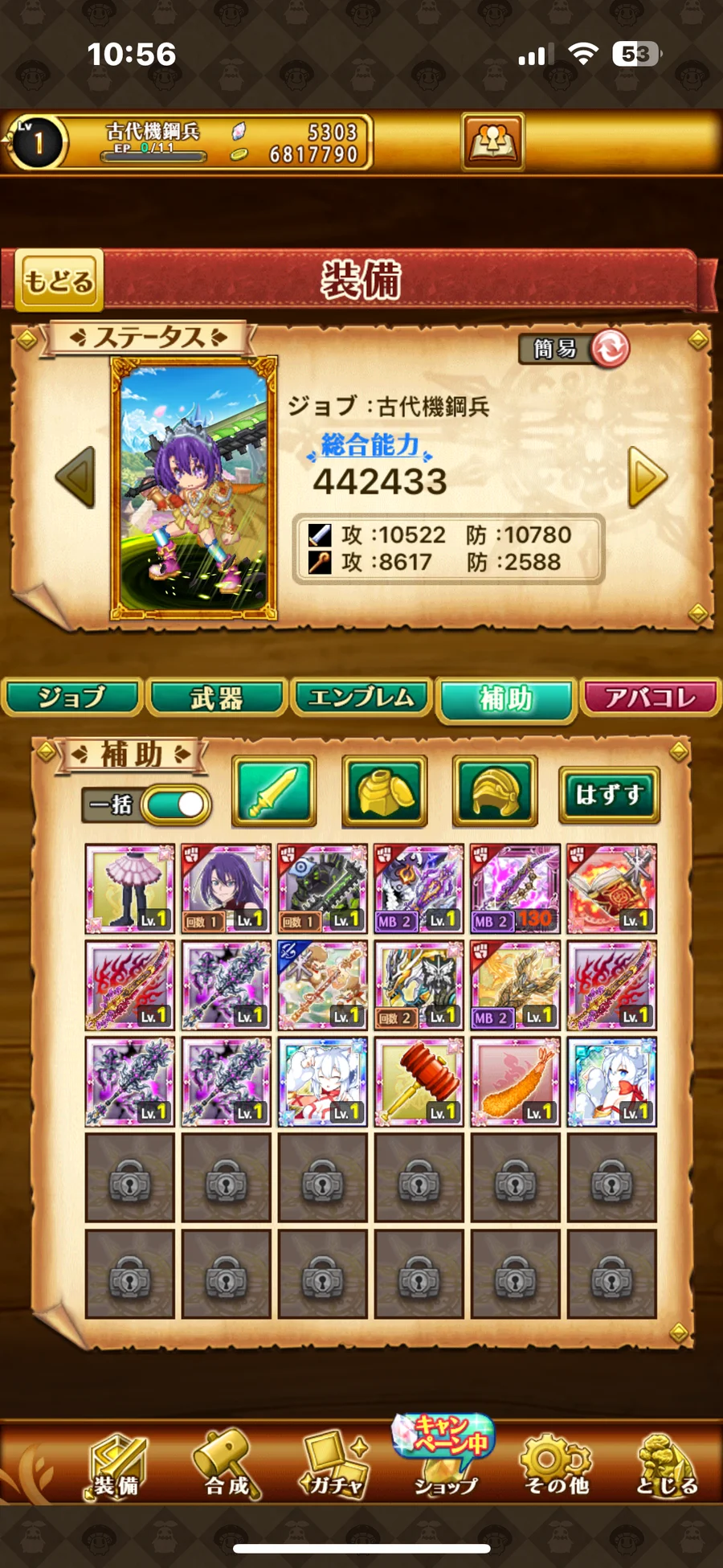Select the fried shrimp support item
The height and width of the screenshot is (1568, 723).
(x=515, y=1081)
